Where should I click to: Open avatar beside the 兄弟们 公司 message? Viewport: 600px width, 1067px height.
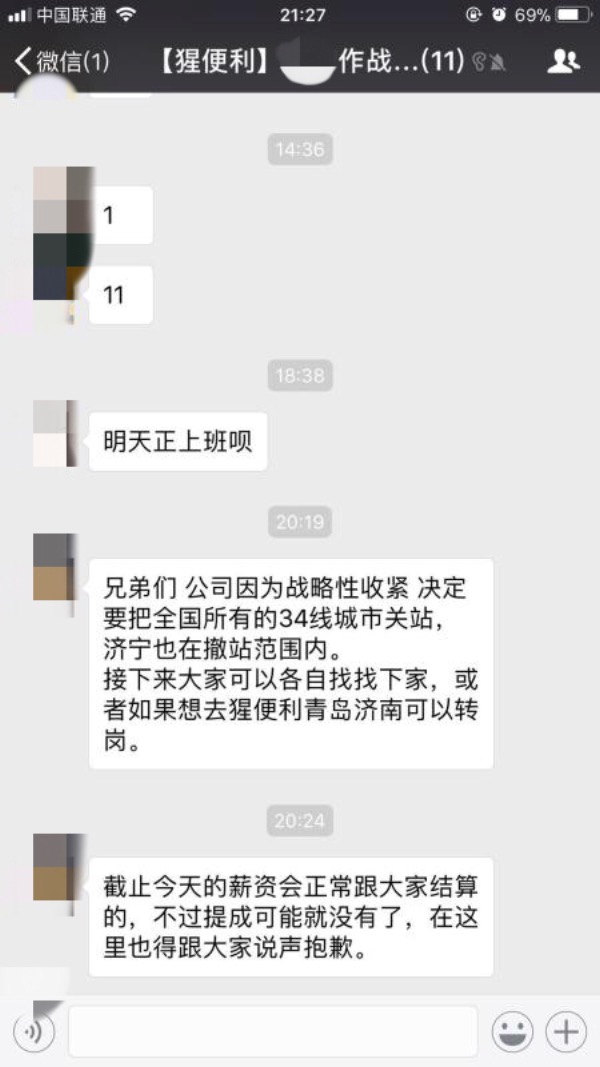pyautogui.click(x=55, y=567)
